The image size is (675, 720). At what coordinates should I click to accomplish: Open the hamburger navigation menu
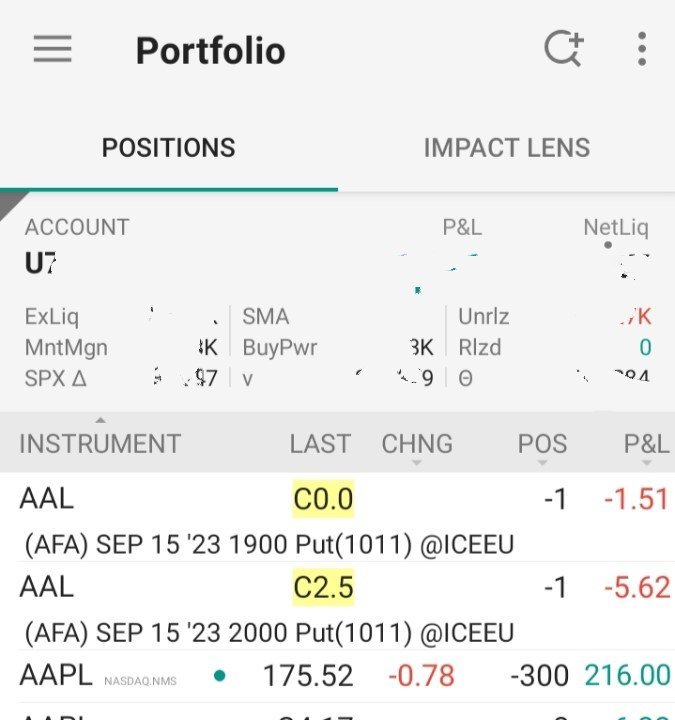coord(52,49)
